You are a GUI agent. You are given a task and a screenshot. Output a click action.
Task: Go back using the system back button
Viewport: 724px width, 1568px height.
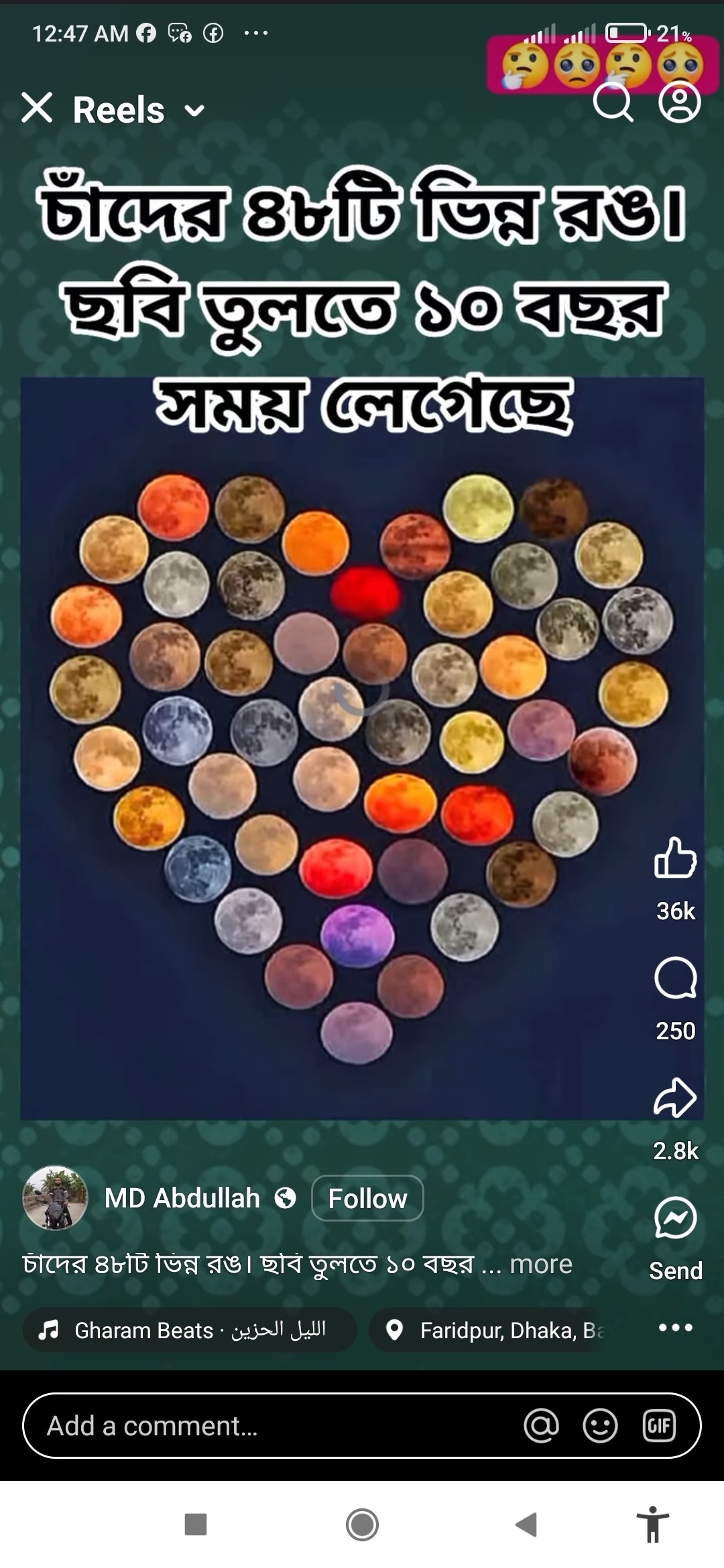[x=527, y=1524]
